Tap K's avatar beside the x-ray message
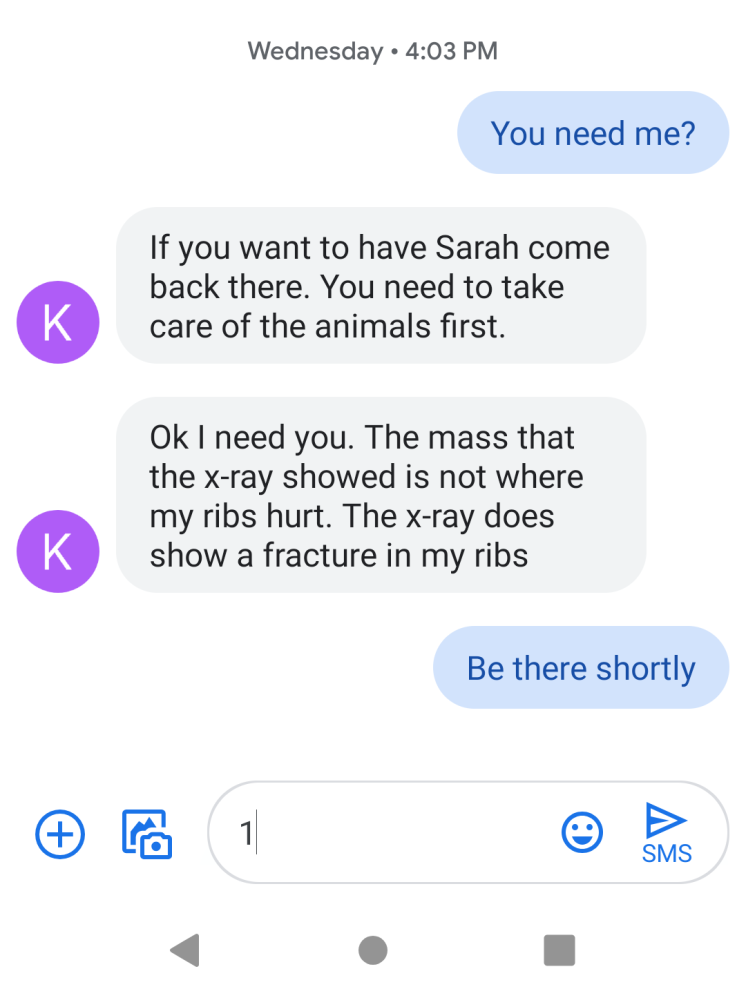Image resolution: width=746 pixels, height=1000 pixels. pos(58,552)
